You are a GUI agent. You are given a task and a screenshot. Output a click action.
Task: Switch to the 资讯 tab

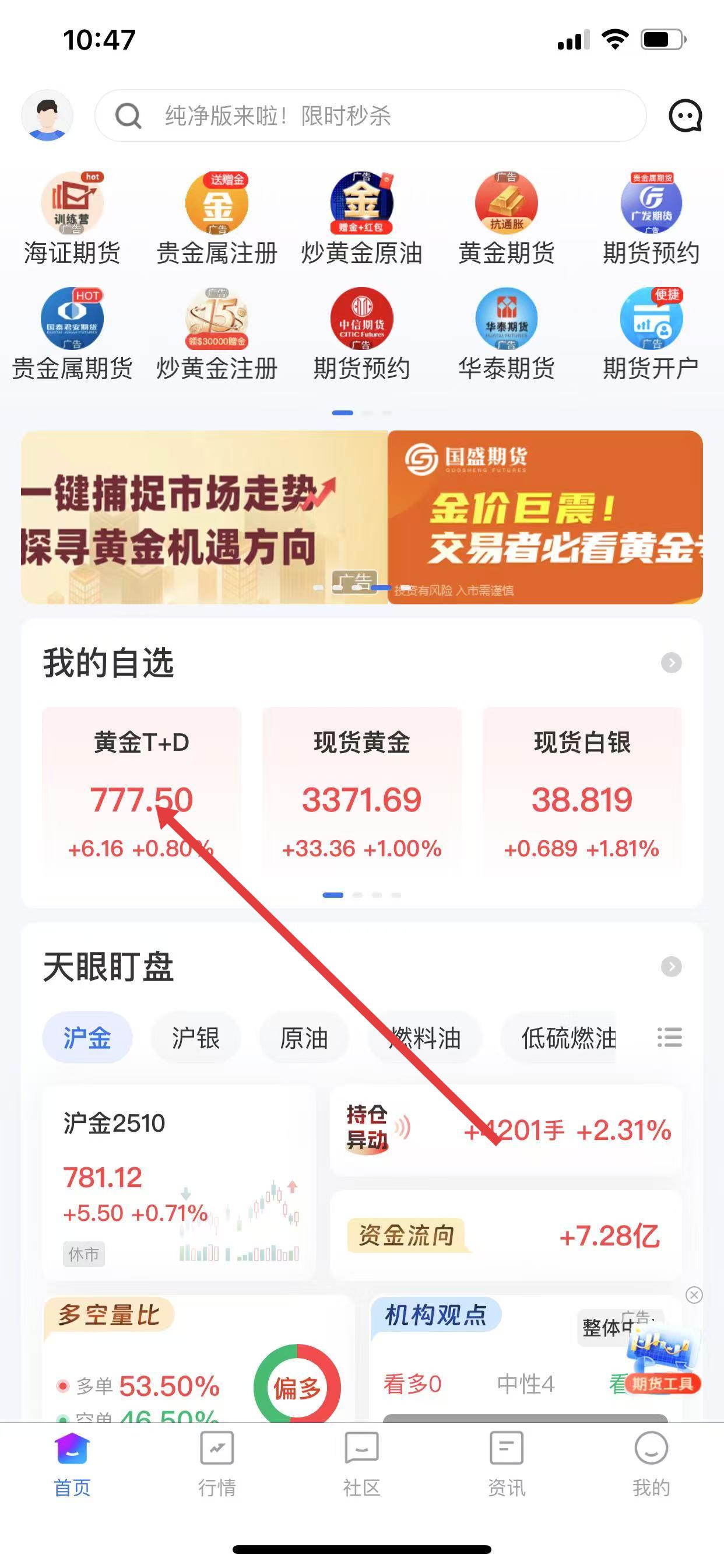506,1464
